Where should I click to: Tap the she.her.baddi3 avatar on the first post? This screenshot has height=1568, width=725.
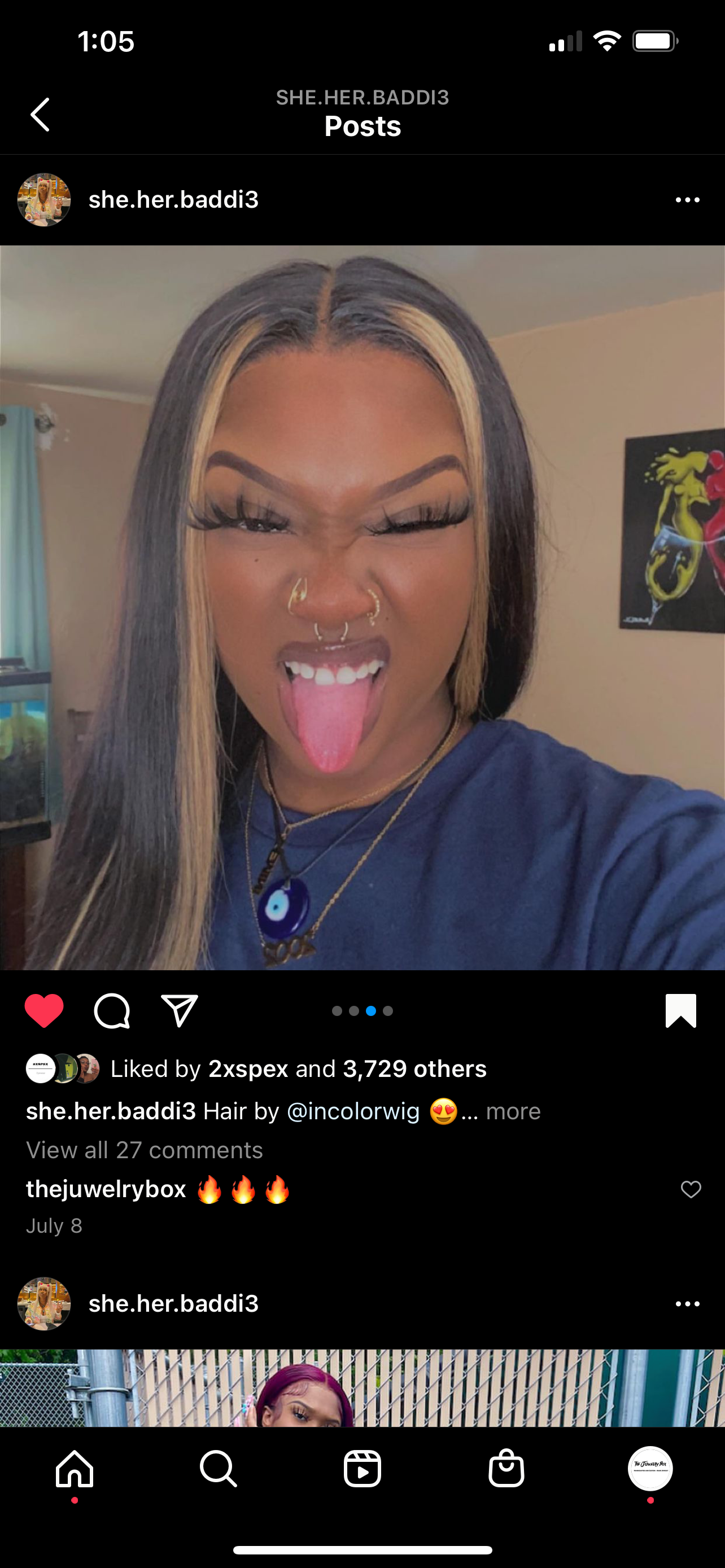44,200
